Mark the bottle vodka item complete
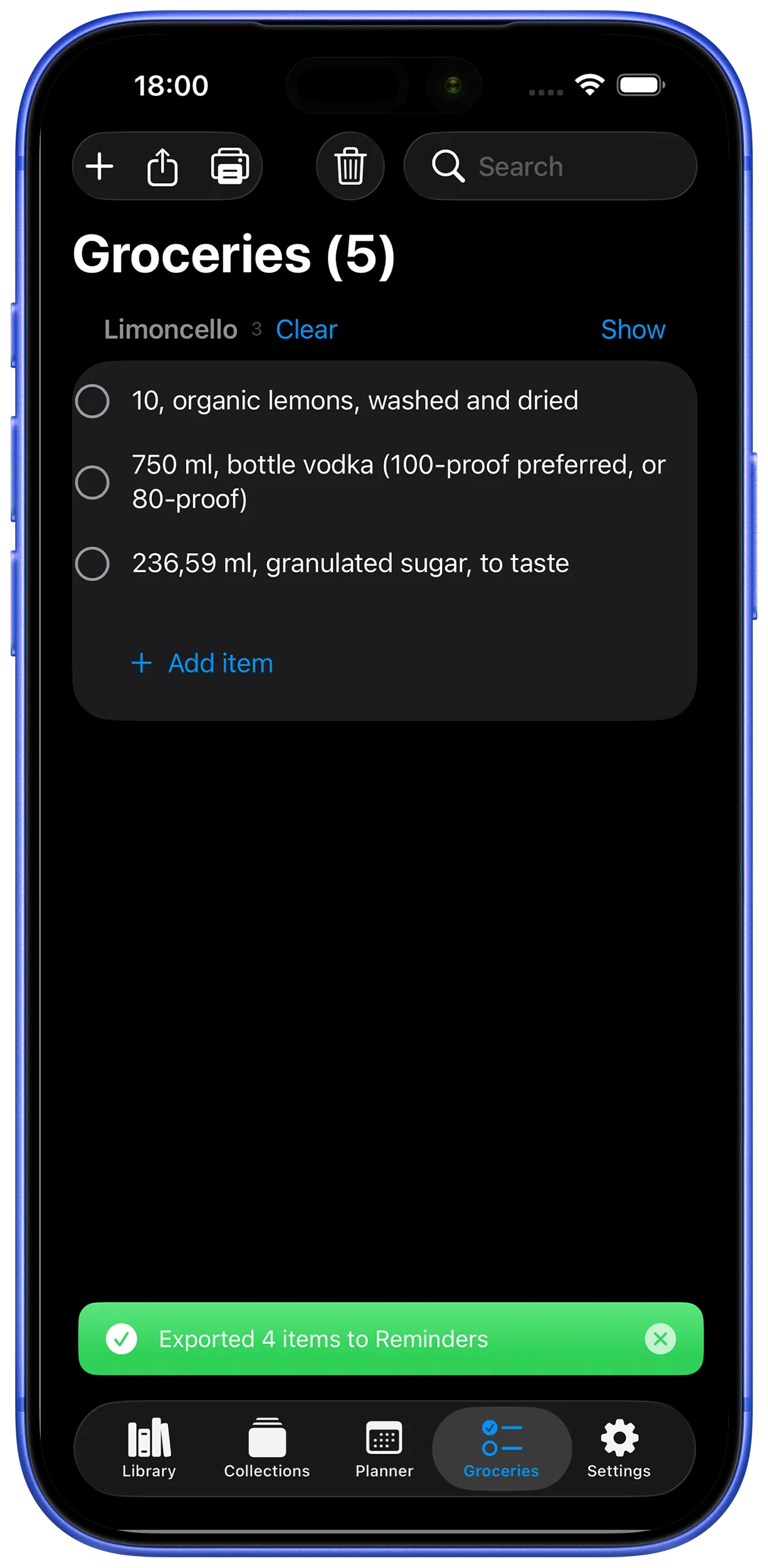This screenshot has height=1568, width=768. 93,482
